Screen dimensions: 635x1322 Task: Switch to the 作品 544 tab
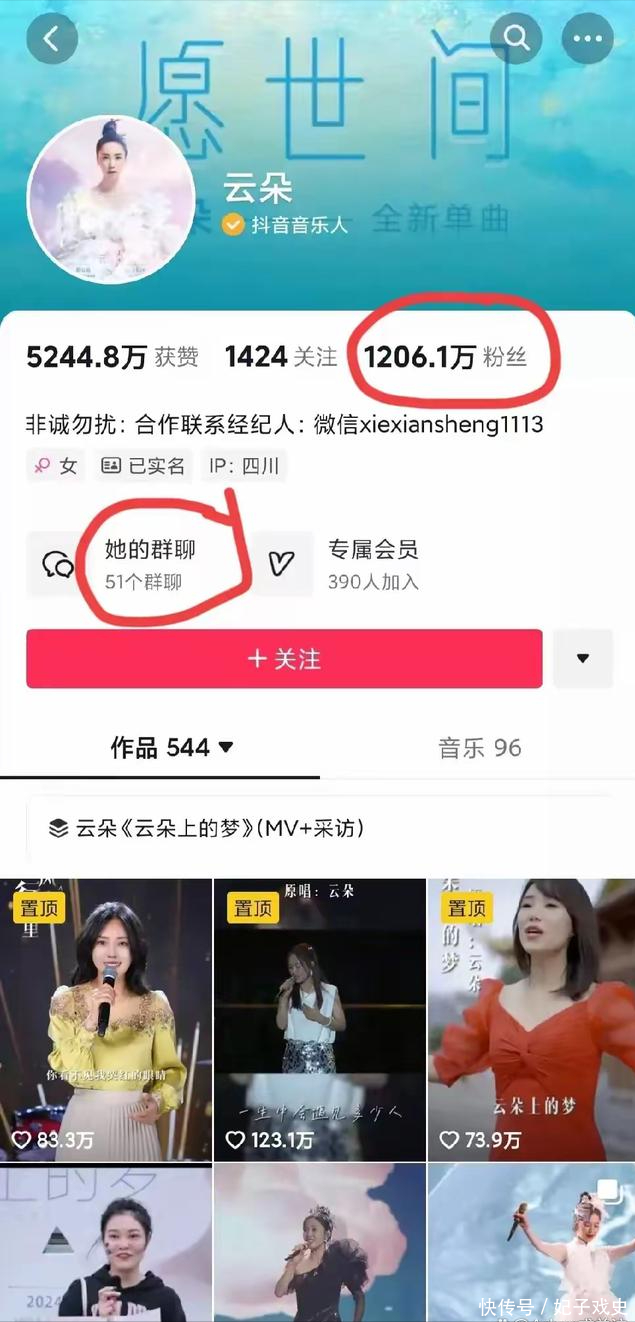tap(171, 747)
